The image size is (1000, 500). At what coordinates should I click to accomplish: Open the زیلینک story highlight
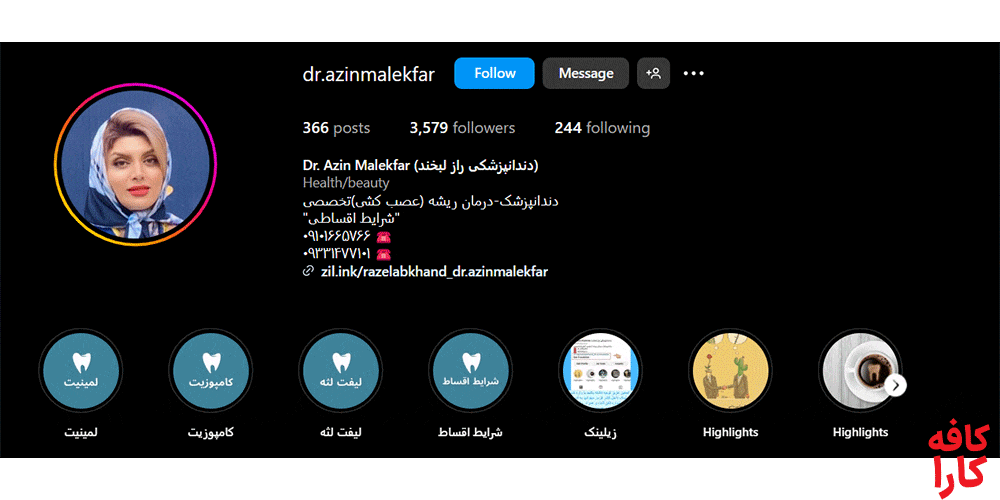coord(600,371)
